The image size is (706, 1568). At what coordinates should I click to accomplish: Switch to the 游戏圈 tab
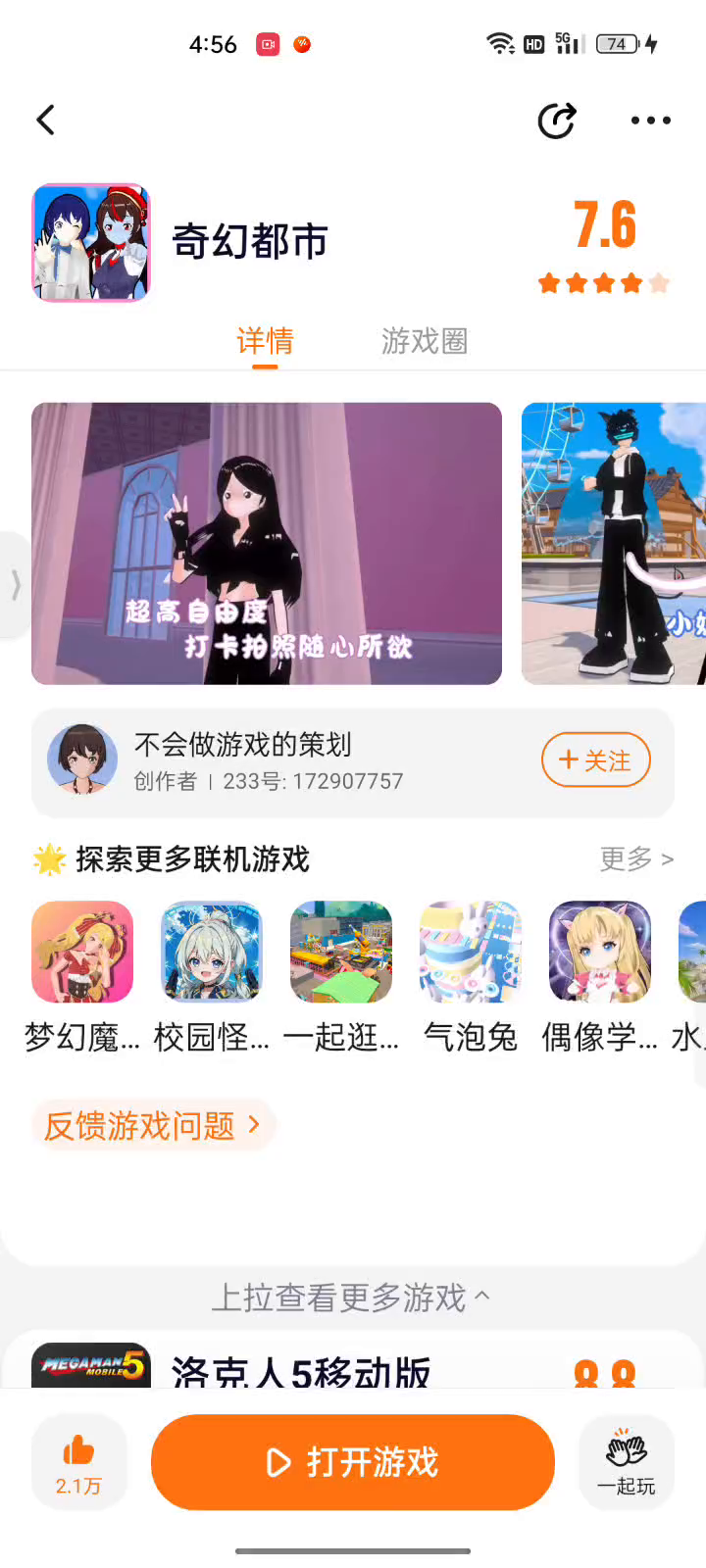[x=424, y=341]
